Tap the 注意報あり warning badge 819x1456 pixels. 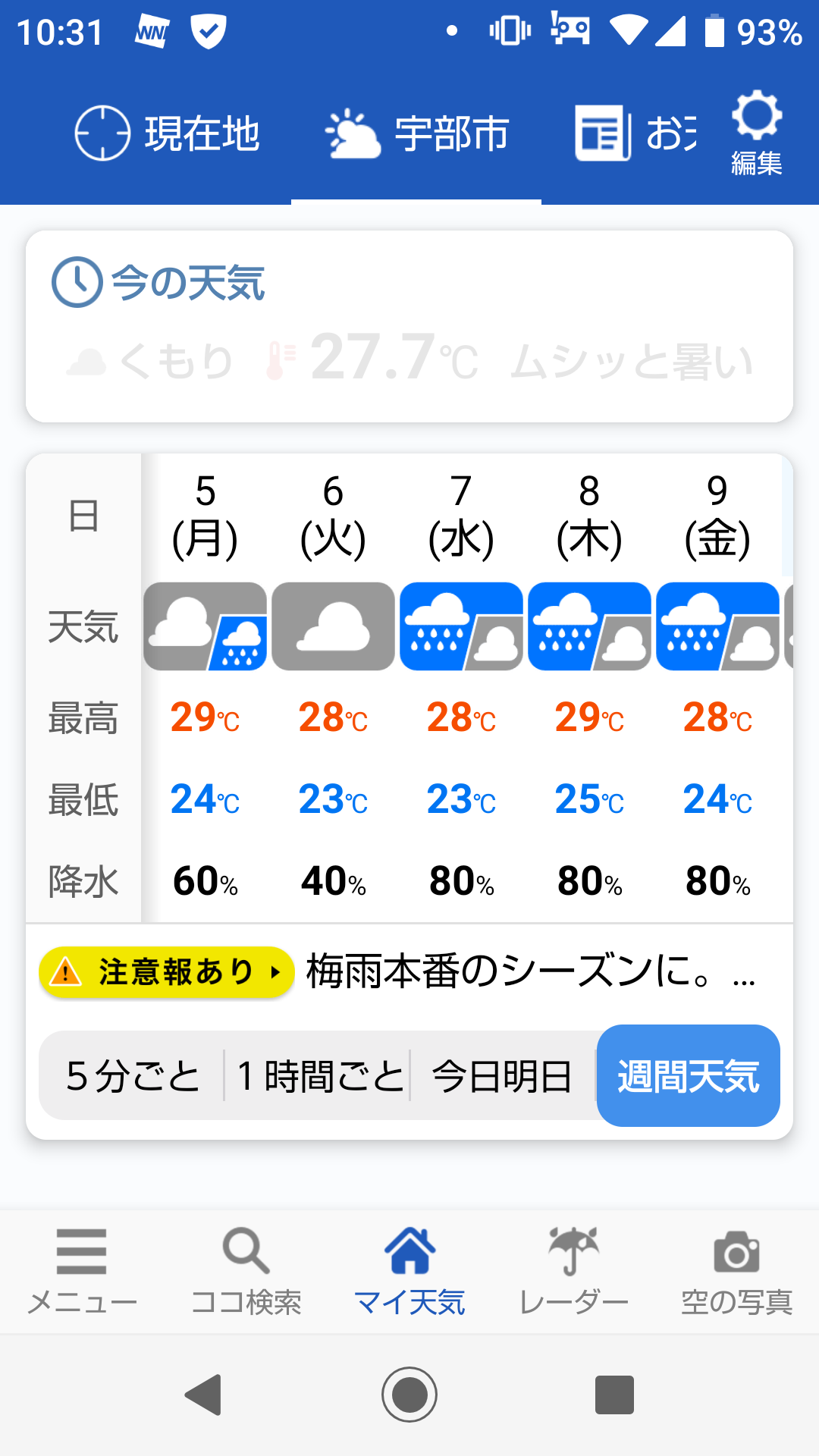pos(167,971)
